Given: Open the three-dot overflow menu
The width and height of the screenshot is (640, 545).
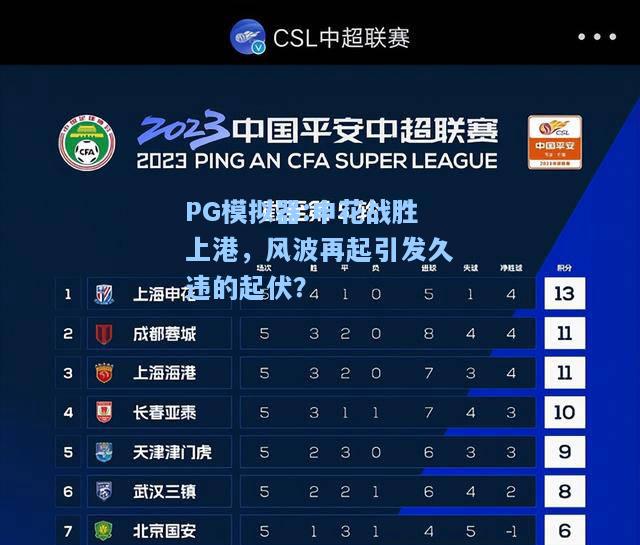Looking at the screenshot, I should tap(597, 37).
